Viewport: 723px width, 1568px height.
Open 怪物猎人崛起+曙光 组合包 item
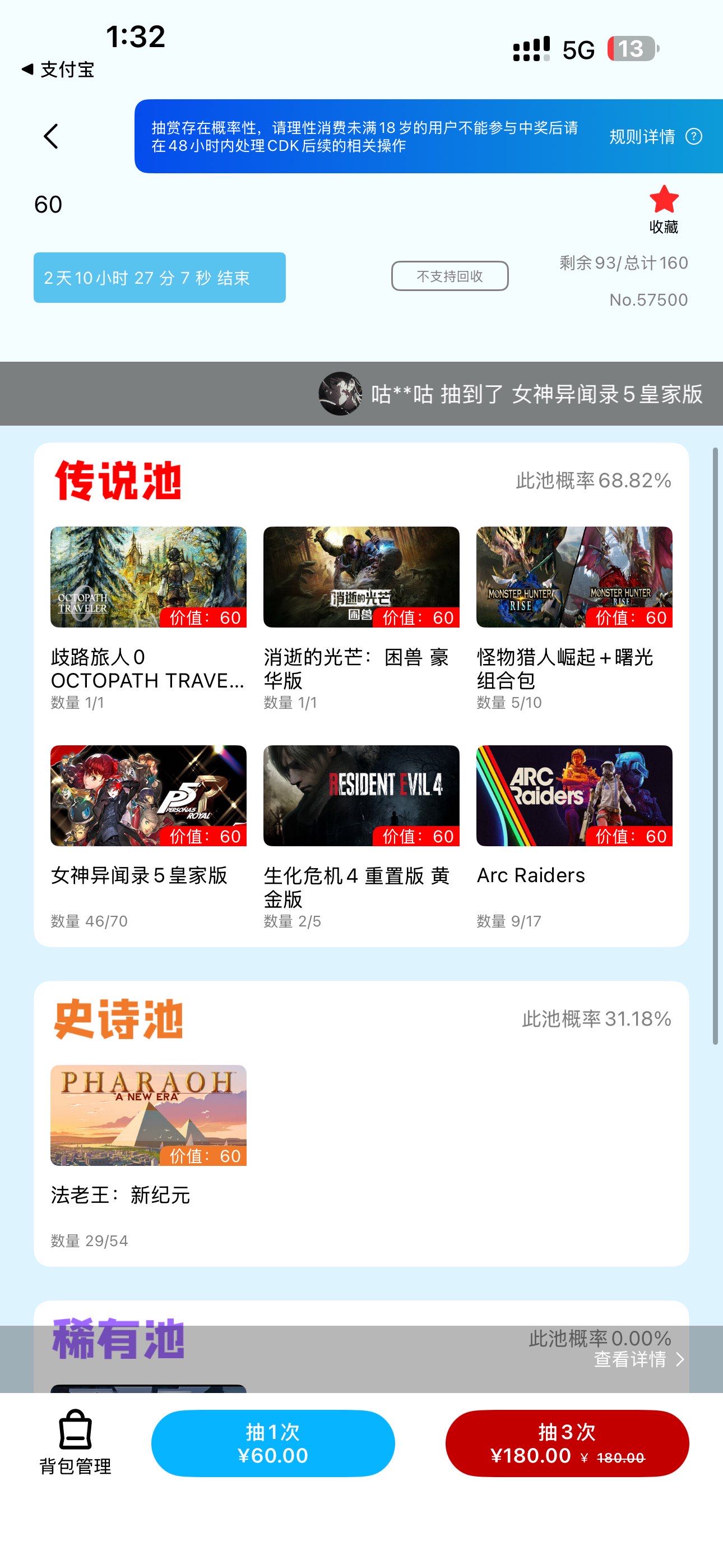tap(574, 577)
